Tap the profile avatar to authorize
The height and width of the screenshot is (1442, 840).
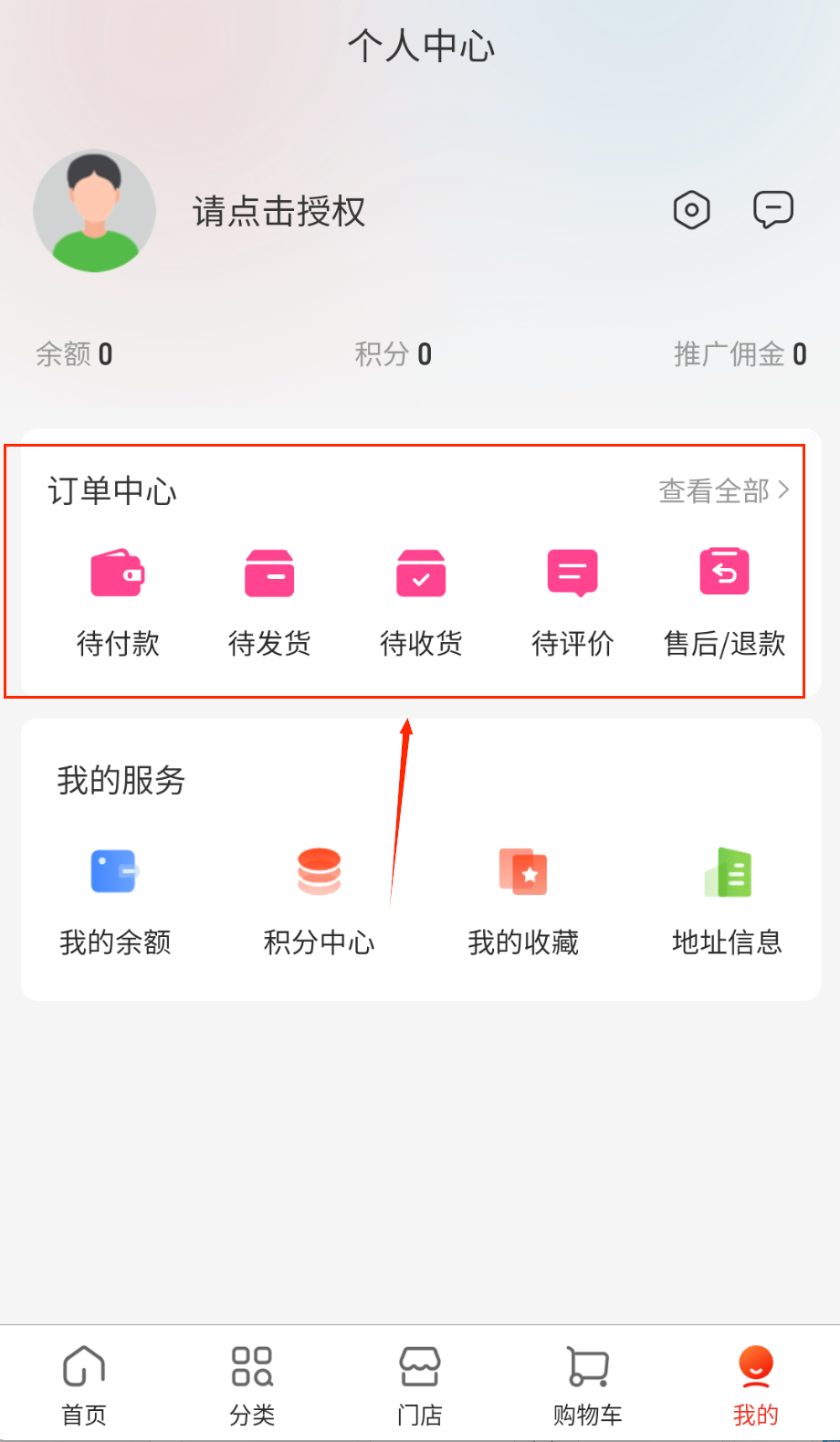95,211
